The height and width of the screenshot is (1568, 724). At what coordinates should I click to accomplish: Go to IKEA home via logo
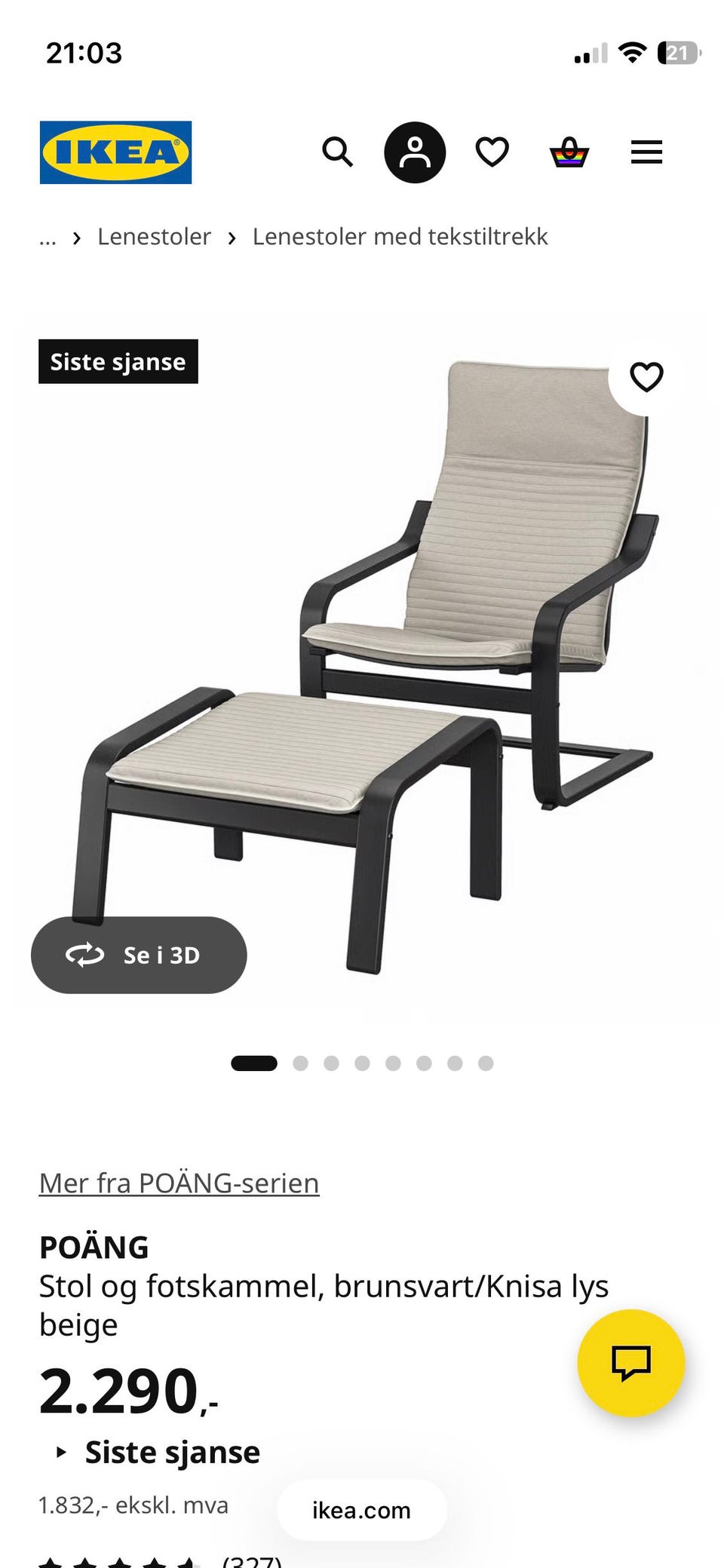(x=115, y=152)
